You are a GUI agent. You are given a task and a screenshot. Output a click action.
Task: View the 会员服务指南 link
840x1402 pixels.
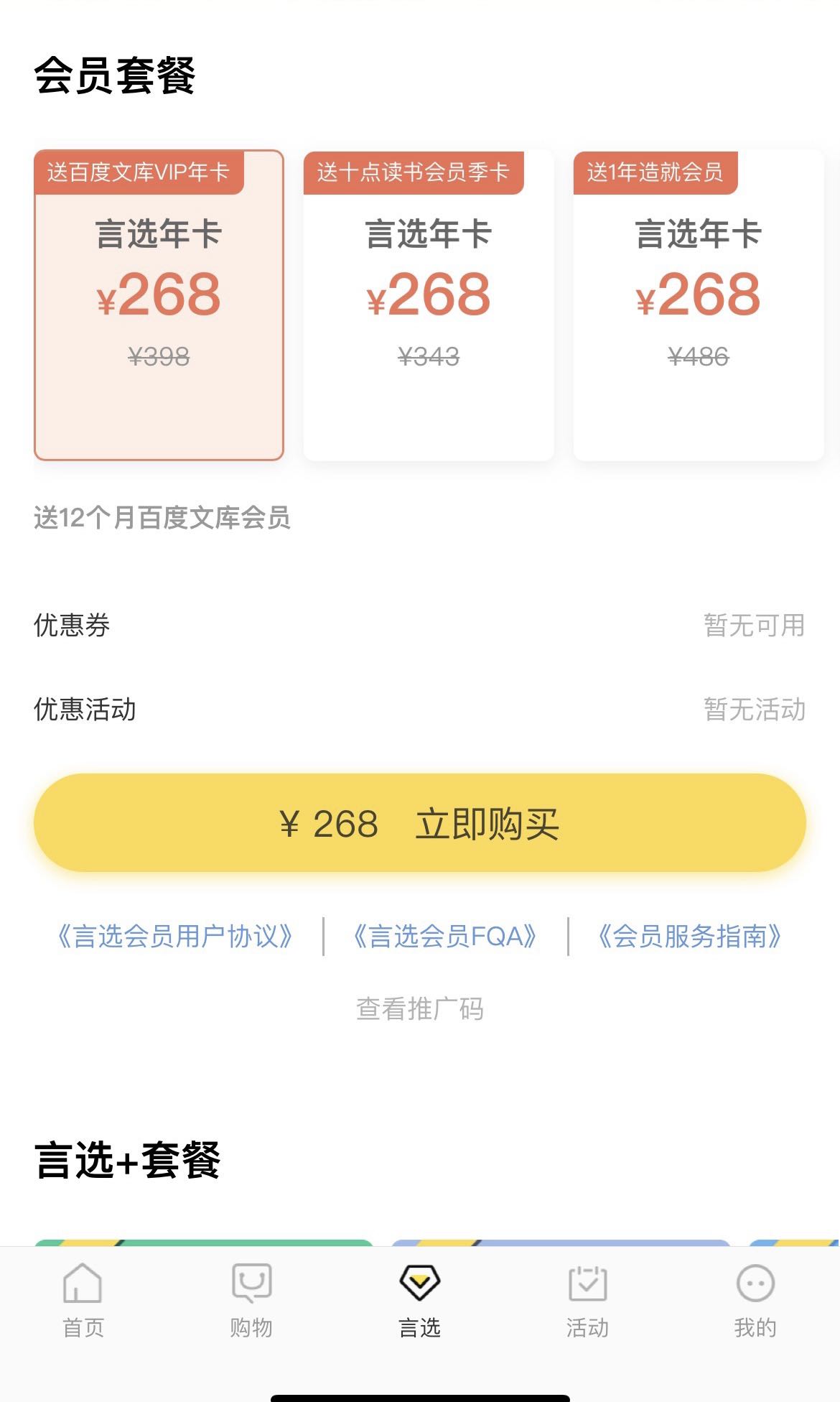pyautogui.click(x=689, y=937)
